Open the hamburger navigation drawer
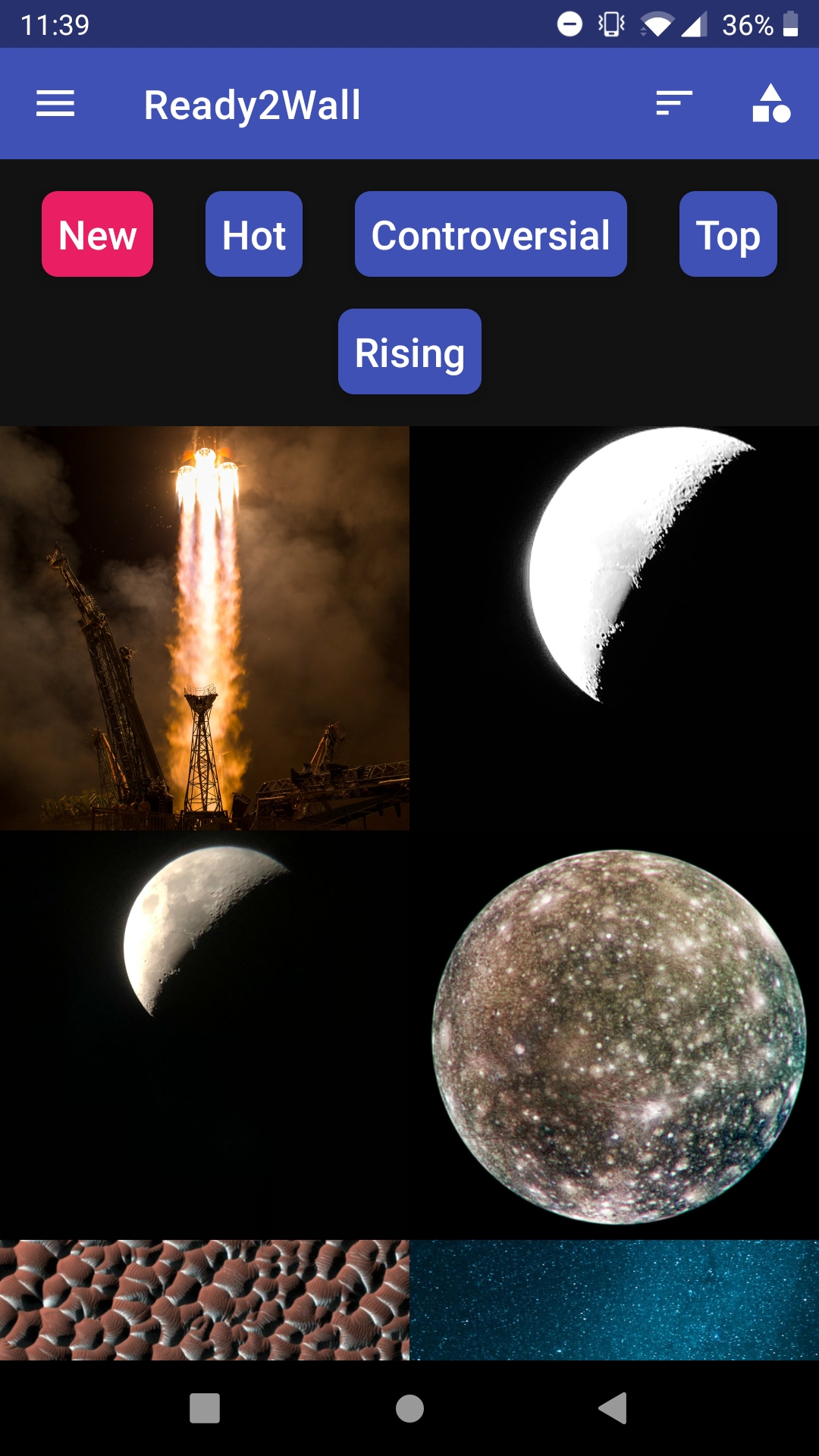 [x=55, y=104]
